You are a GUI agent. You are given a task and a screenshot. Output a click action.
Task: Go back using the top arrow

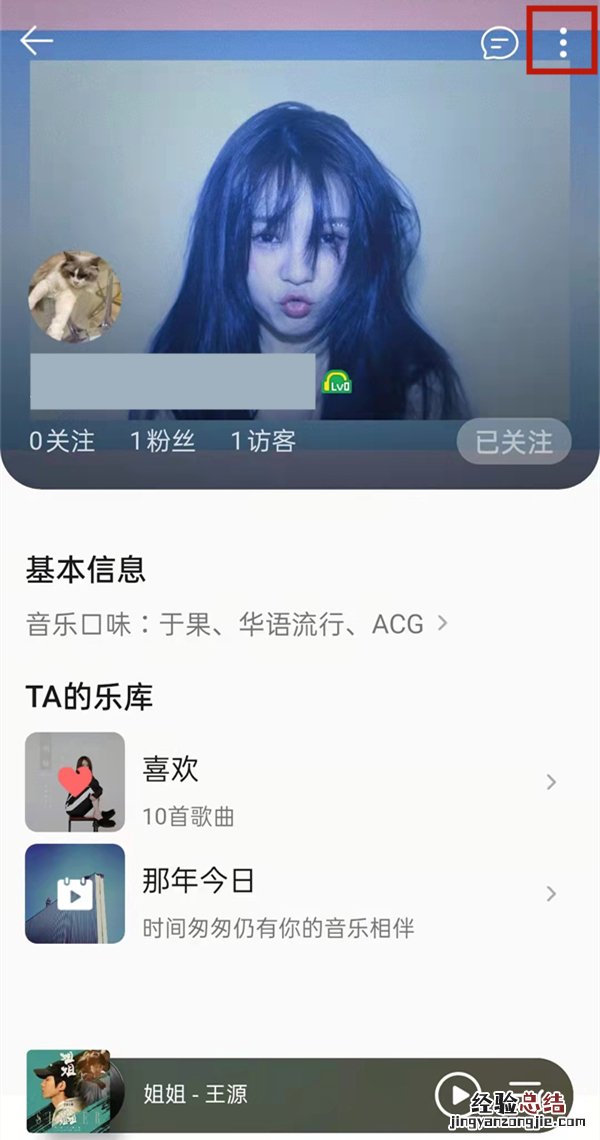coord(36,41)
